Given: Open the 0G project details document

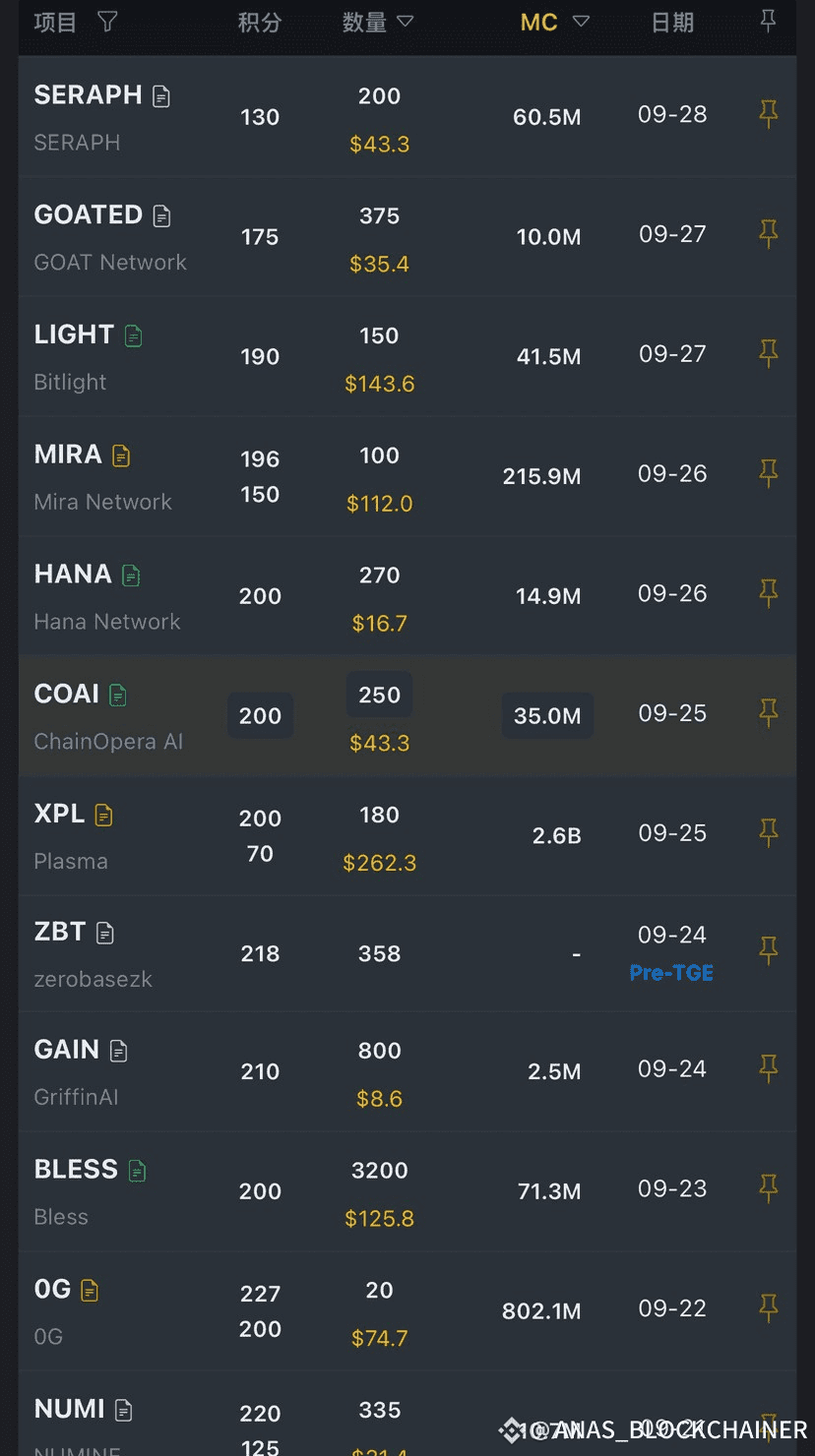Looking at the screenshot, I should 90,1291.
